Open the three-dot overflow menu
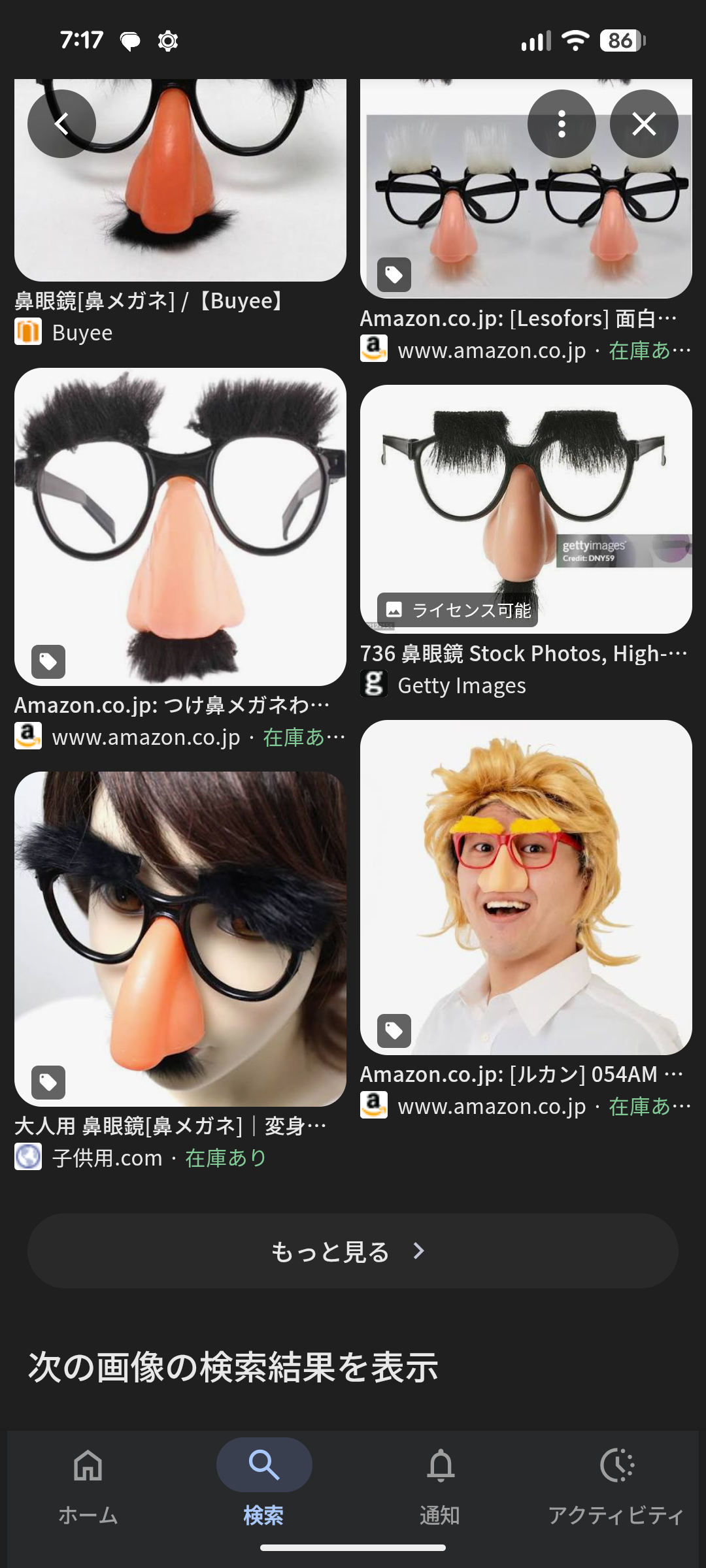 click(x=562, y=123)
